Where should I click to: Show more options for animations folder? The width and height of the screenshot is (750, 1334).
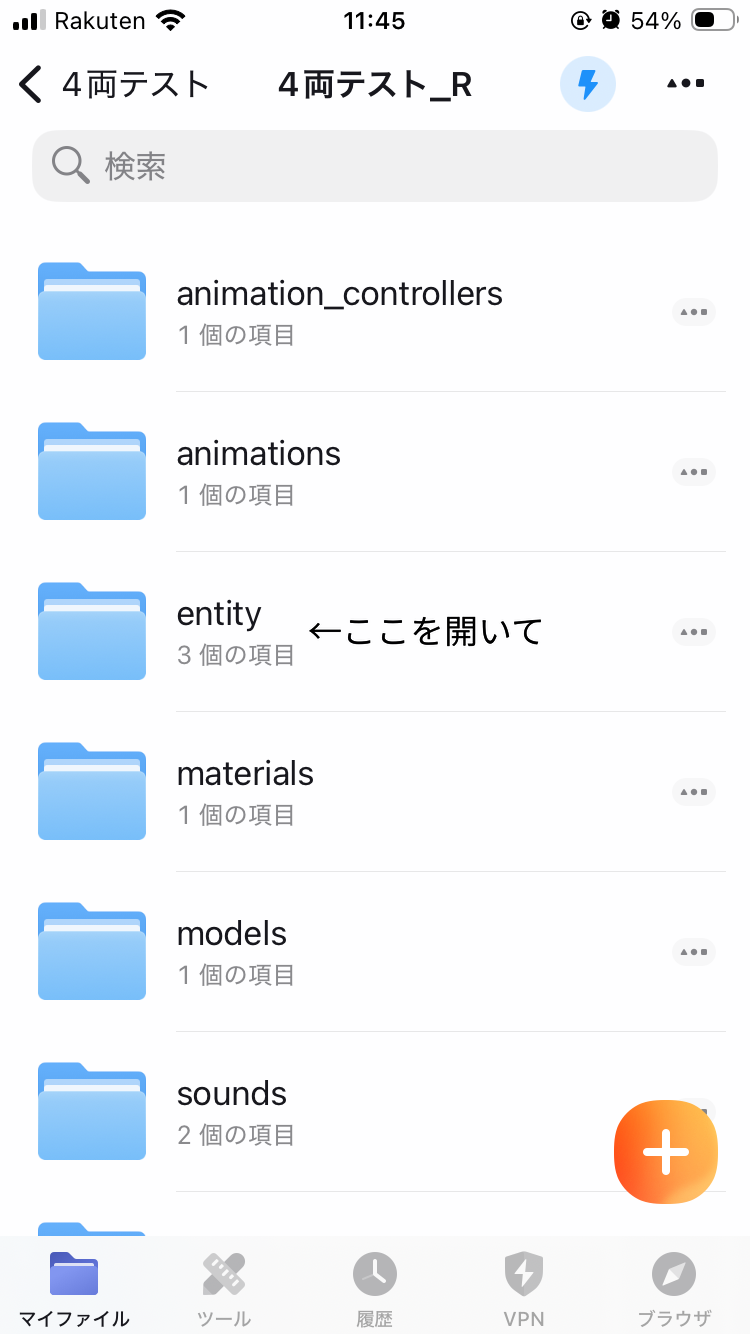coord(694,472)
